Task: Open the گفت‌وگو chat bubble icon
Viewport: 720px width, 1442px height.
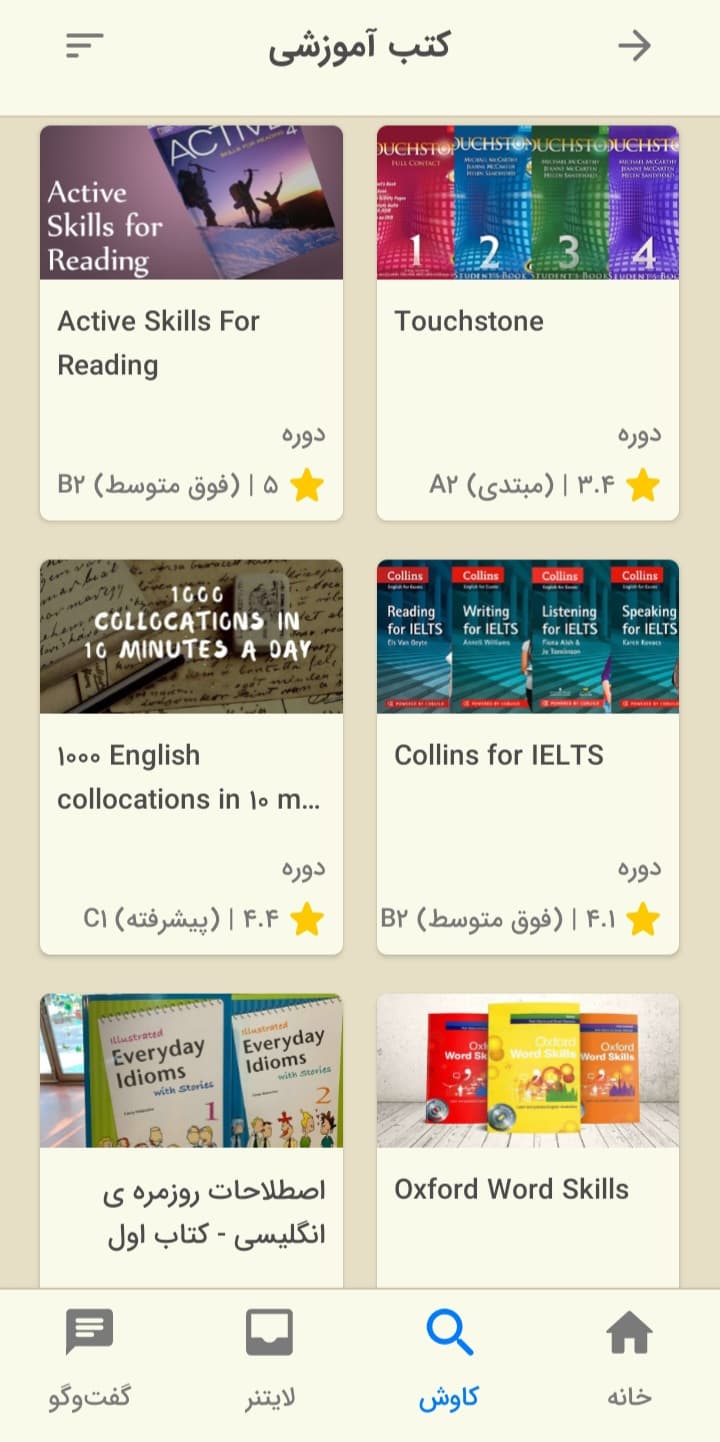Action: 90,1332
